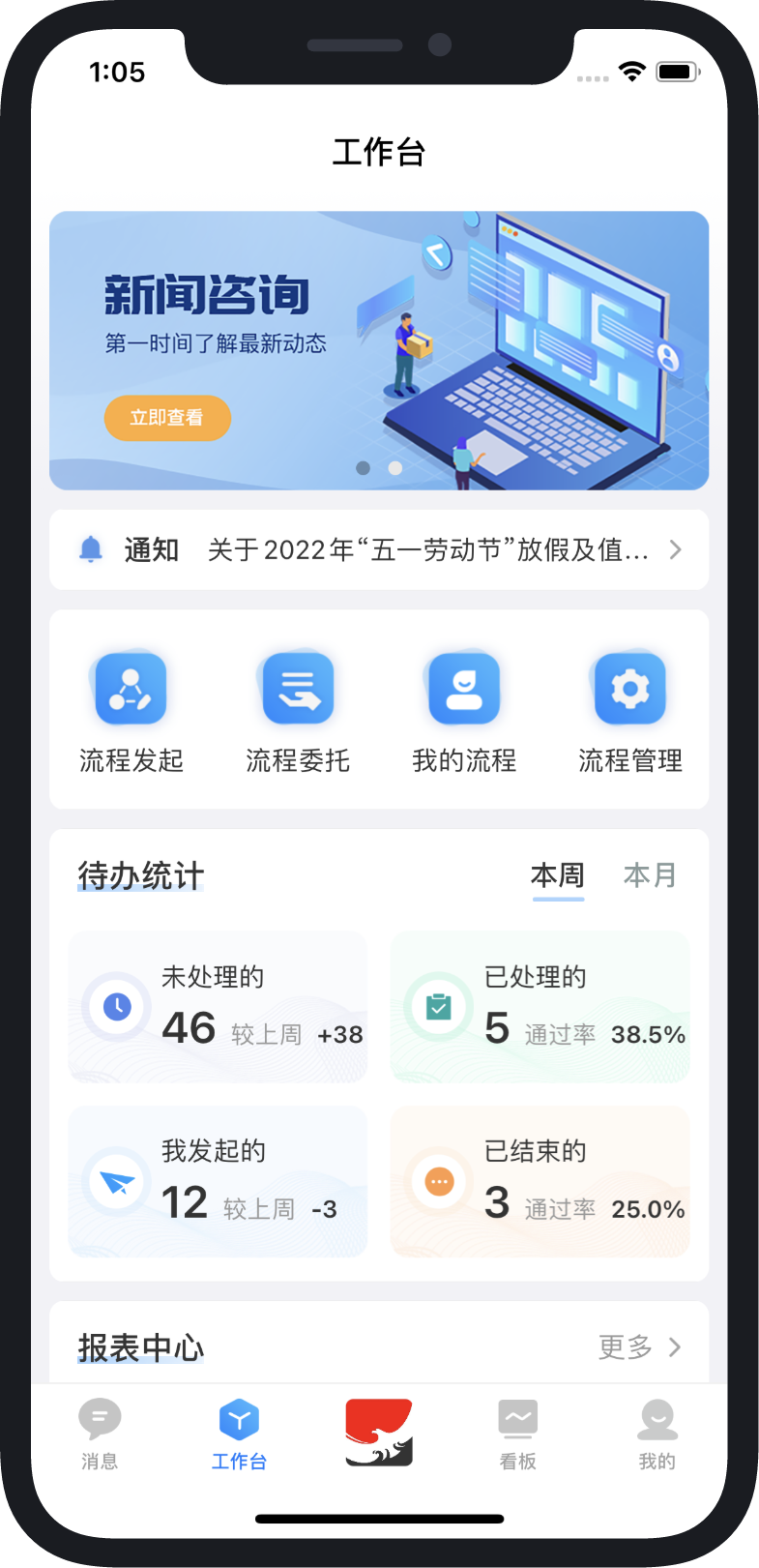759x1568 pixels.
Task: Tap 更多 in 报表中心
Action: pos(639,1346)
